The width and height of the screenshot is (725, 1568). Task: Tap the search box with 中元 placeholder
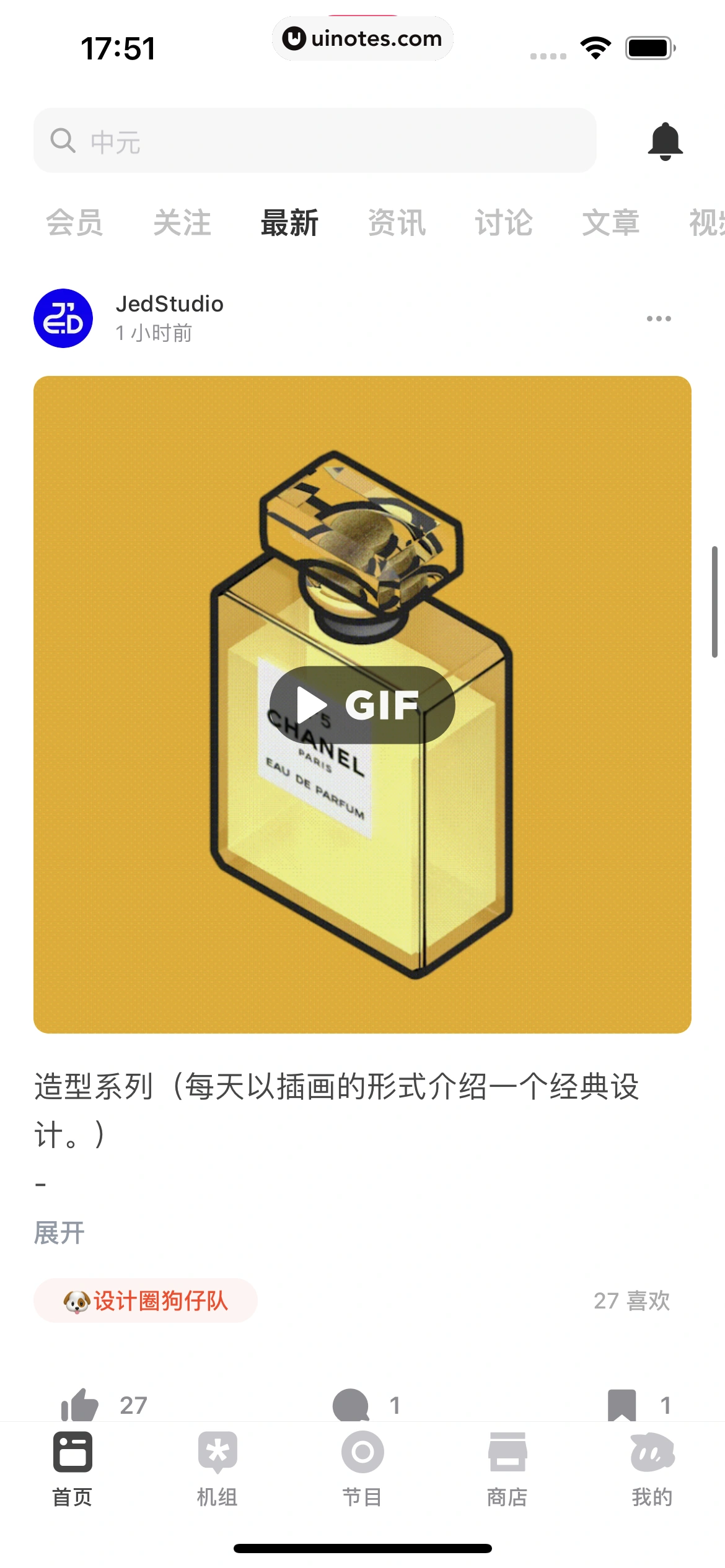point(315,141)
